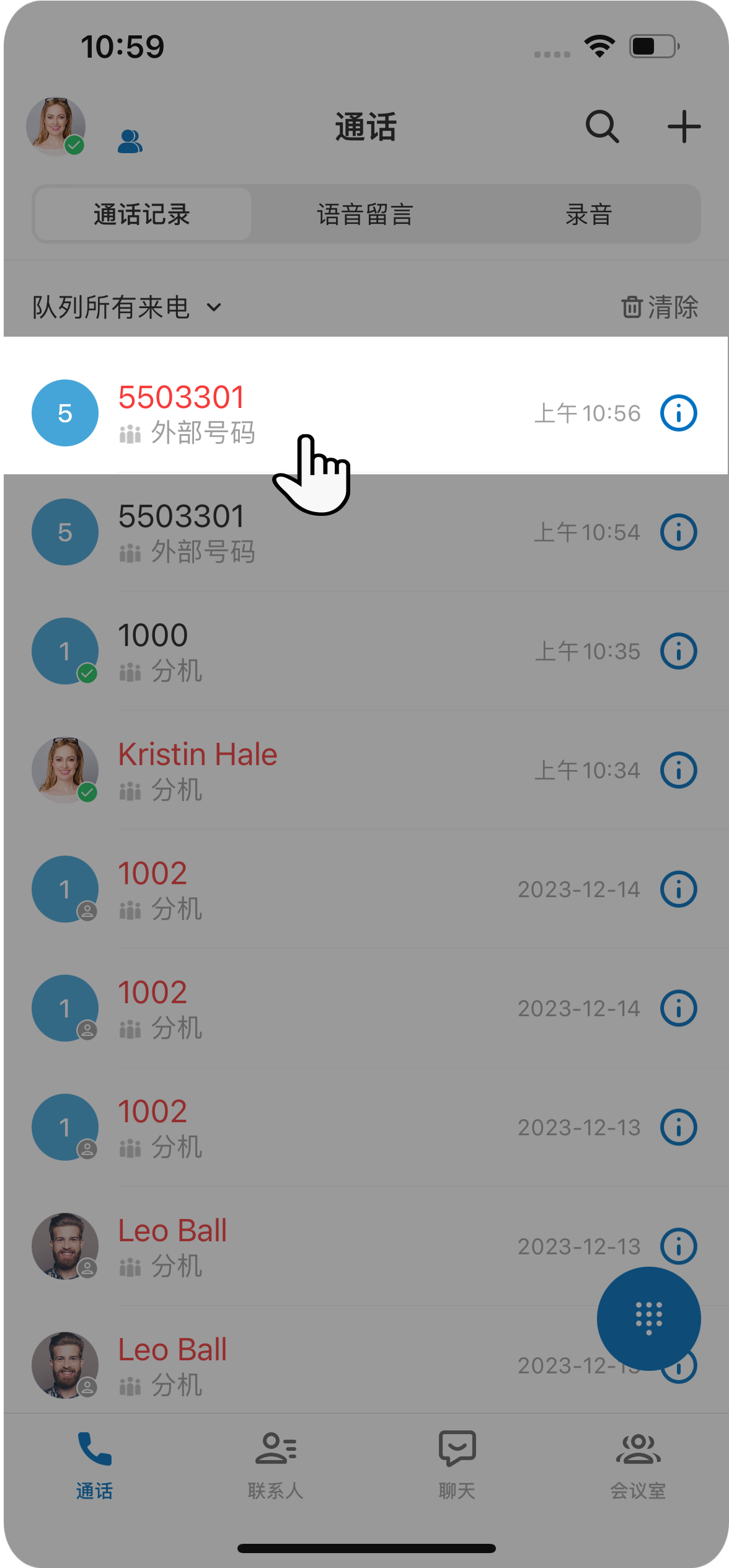Tap the plus icon to add new
The width and height of the screenshot is (729, 1568).
click(683, 126)
